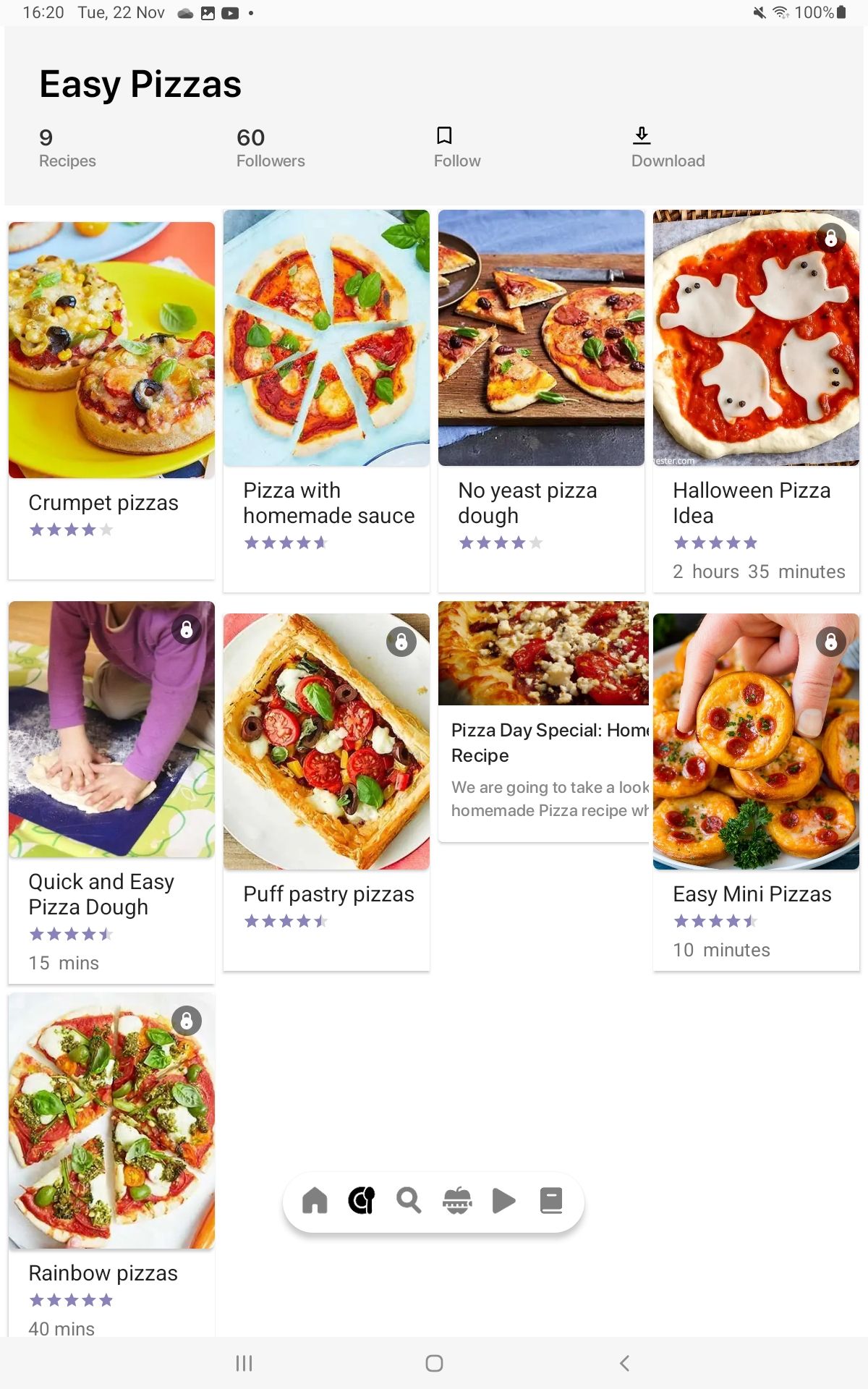Go back using system back button
Viewport: 868px width, 1389px height.
(x=624, y=1363)
